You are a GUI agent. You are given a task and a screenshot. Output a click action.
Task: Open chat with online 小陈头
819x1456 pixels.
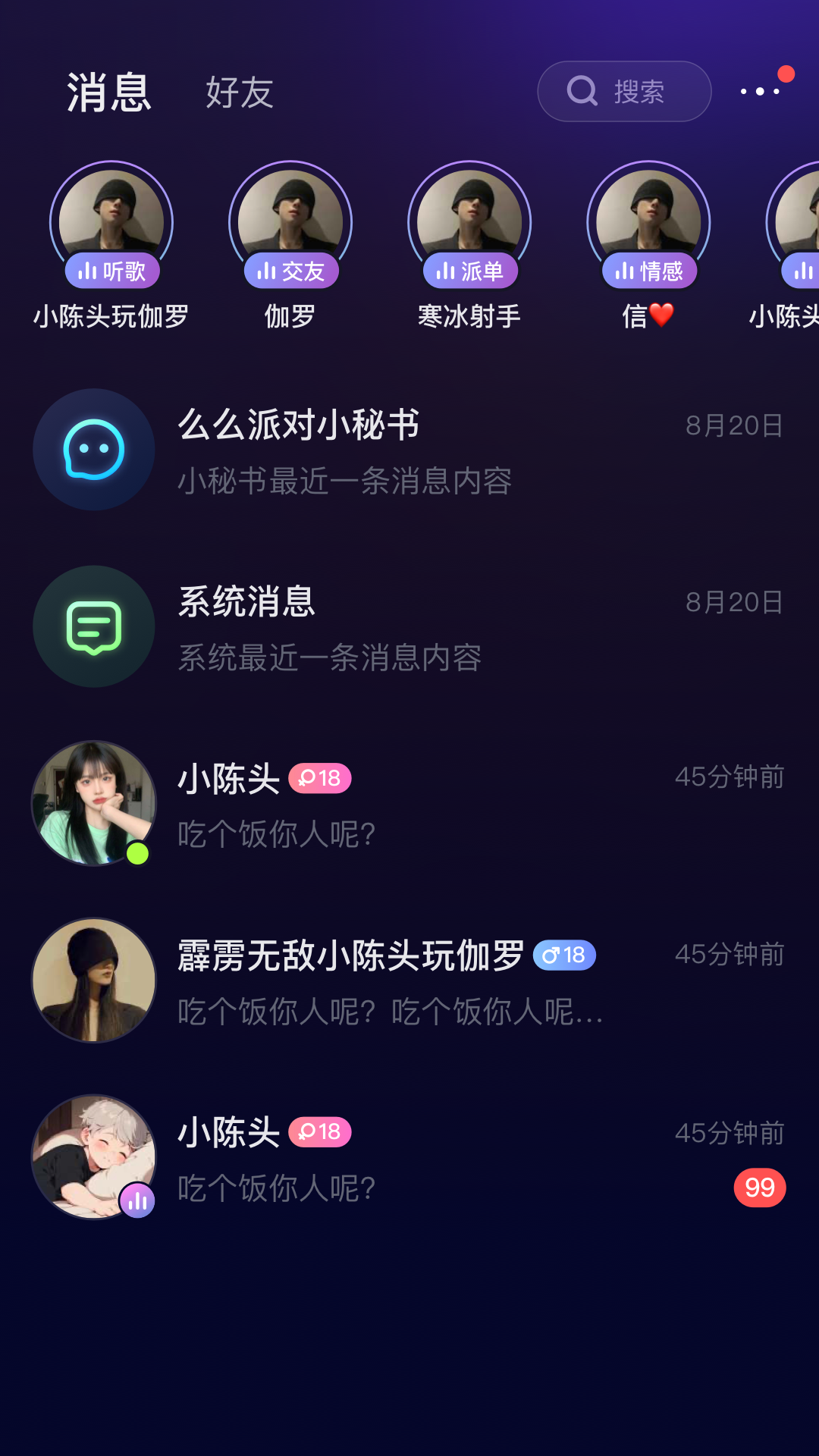point(409,804)
